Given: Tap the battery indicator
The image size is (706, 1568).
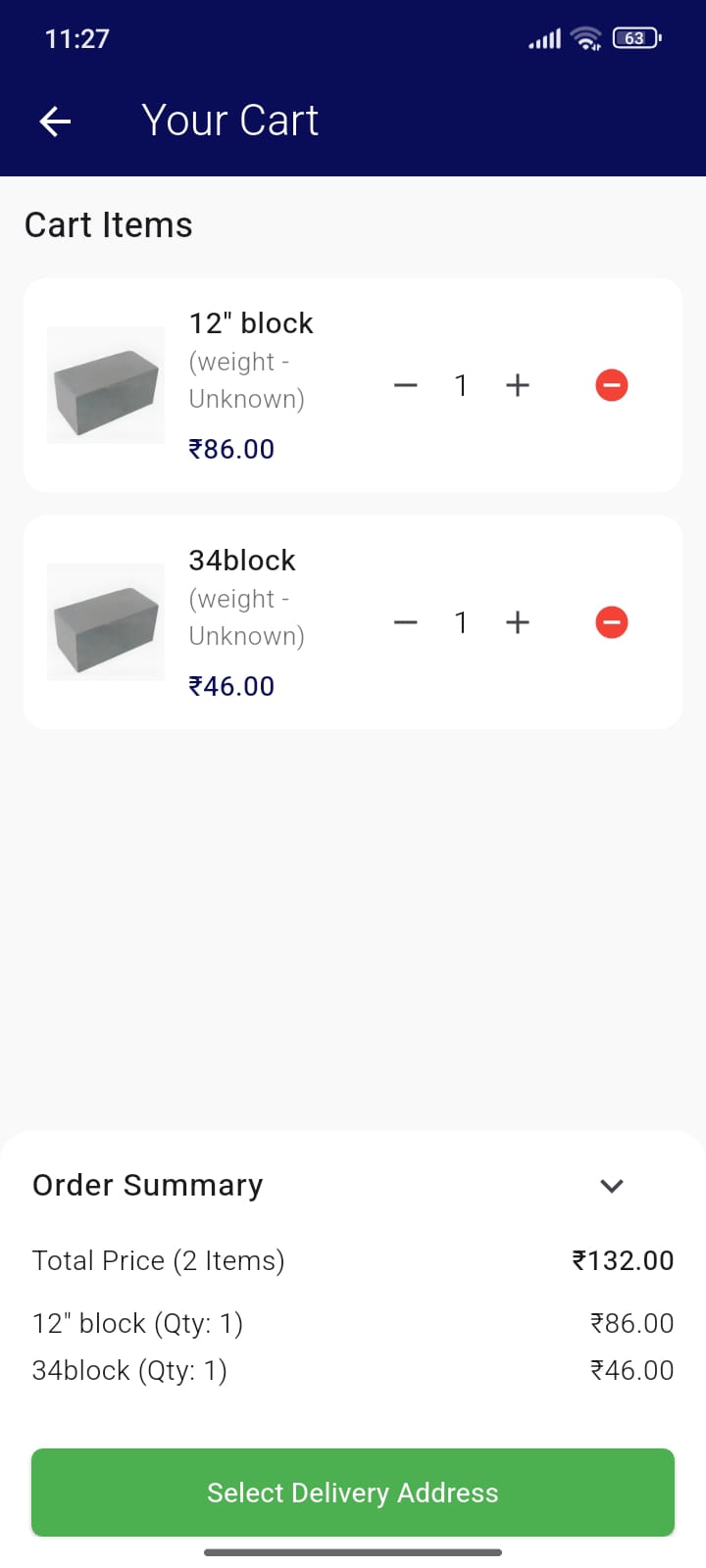Looking at the screenshot, I should coord(634,38).
